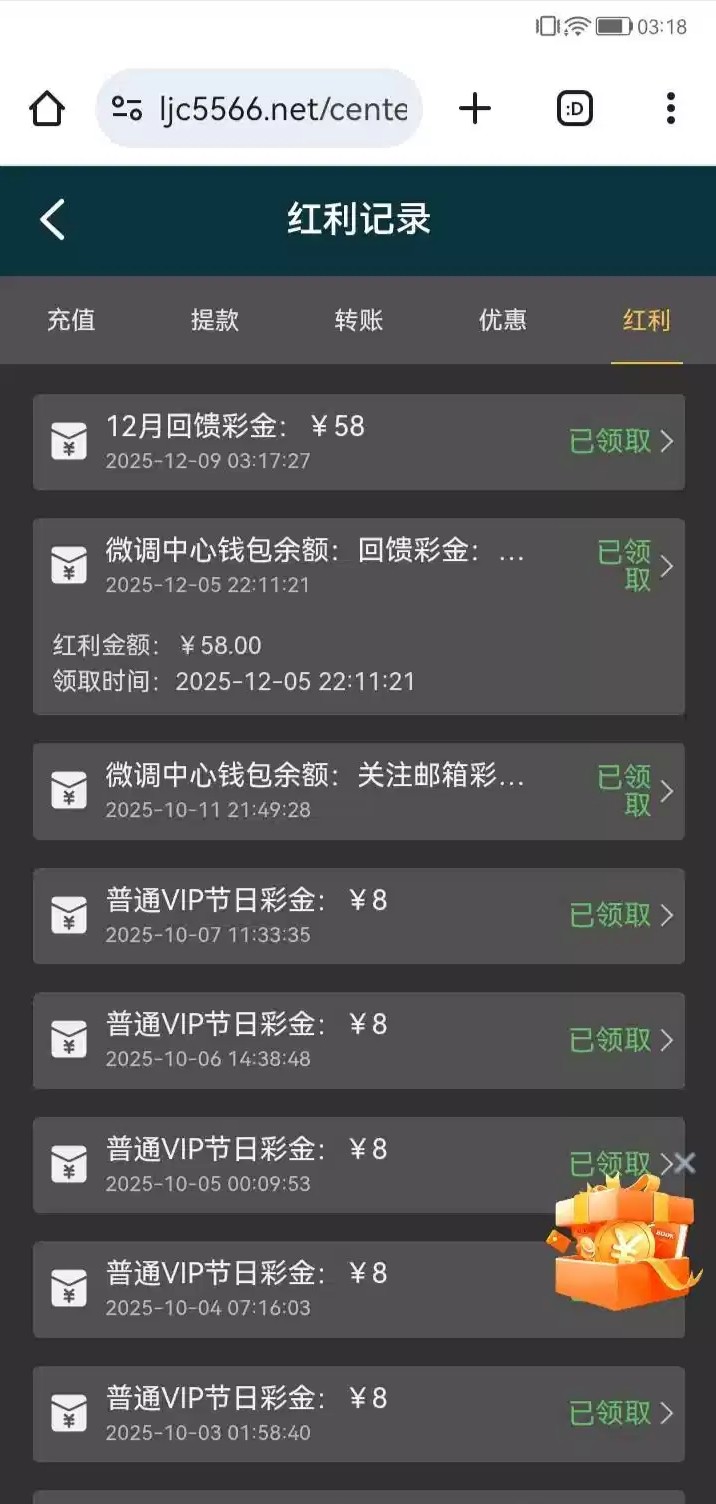The height and width of the screenshot is (1504, 716).
Task: Open 普通VIP节日彩金 record dated 2025-10-03
Action: point(358,1413)
